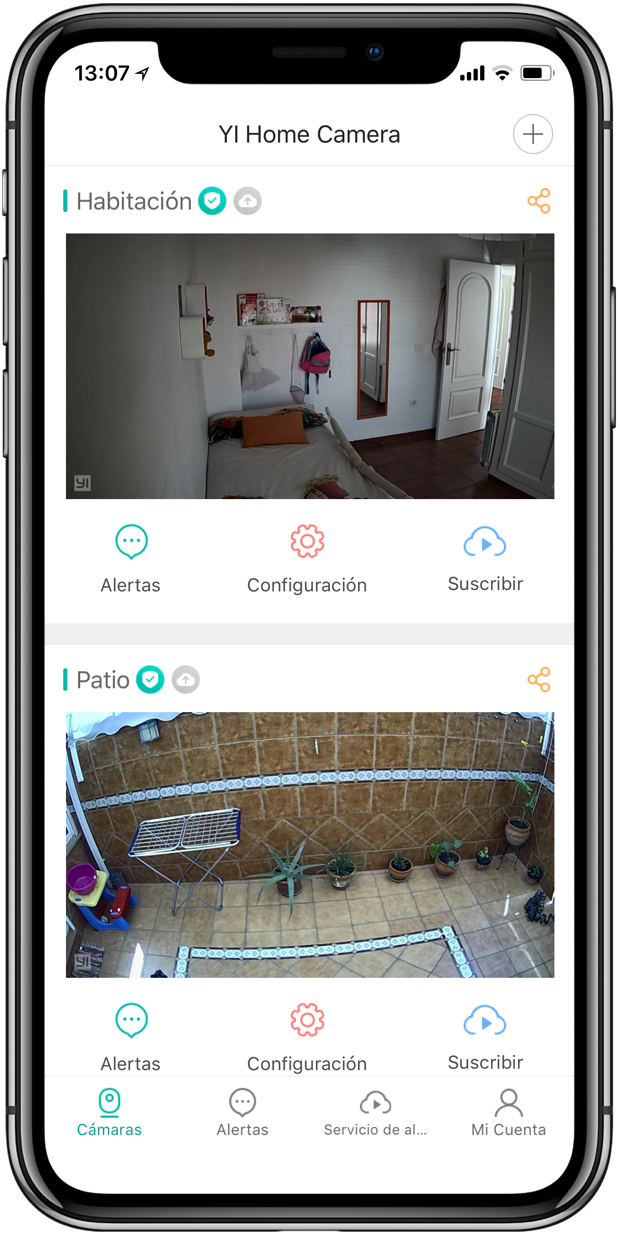Viewport: 620px width, 1234px height.
Task: Tap Suscribir under Patio camera
Action: point(485,1038)
